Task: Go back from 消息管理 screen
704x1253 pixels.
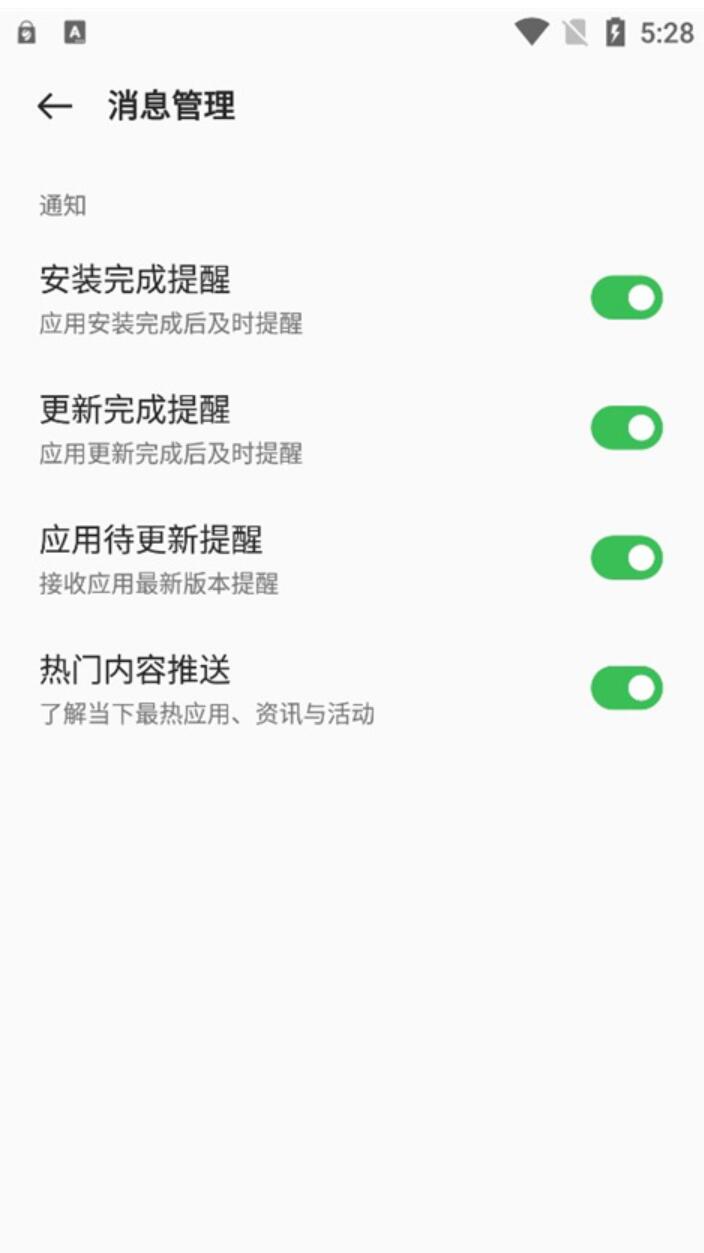Action: tap(54, 106)
